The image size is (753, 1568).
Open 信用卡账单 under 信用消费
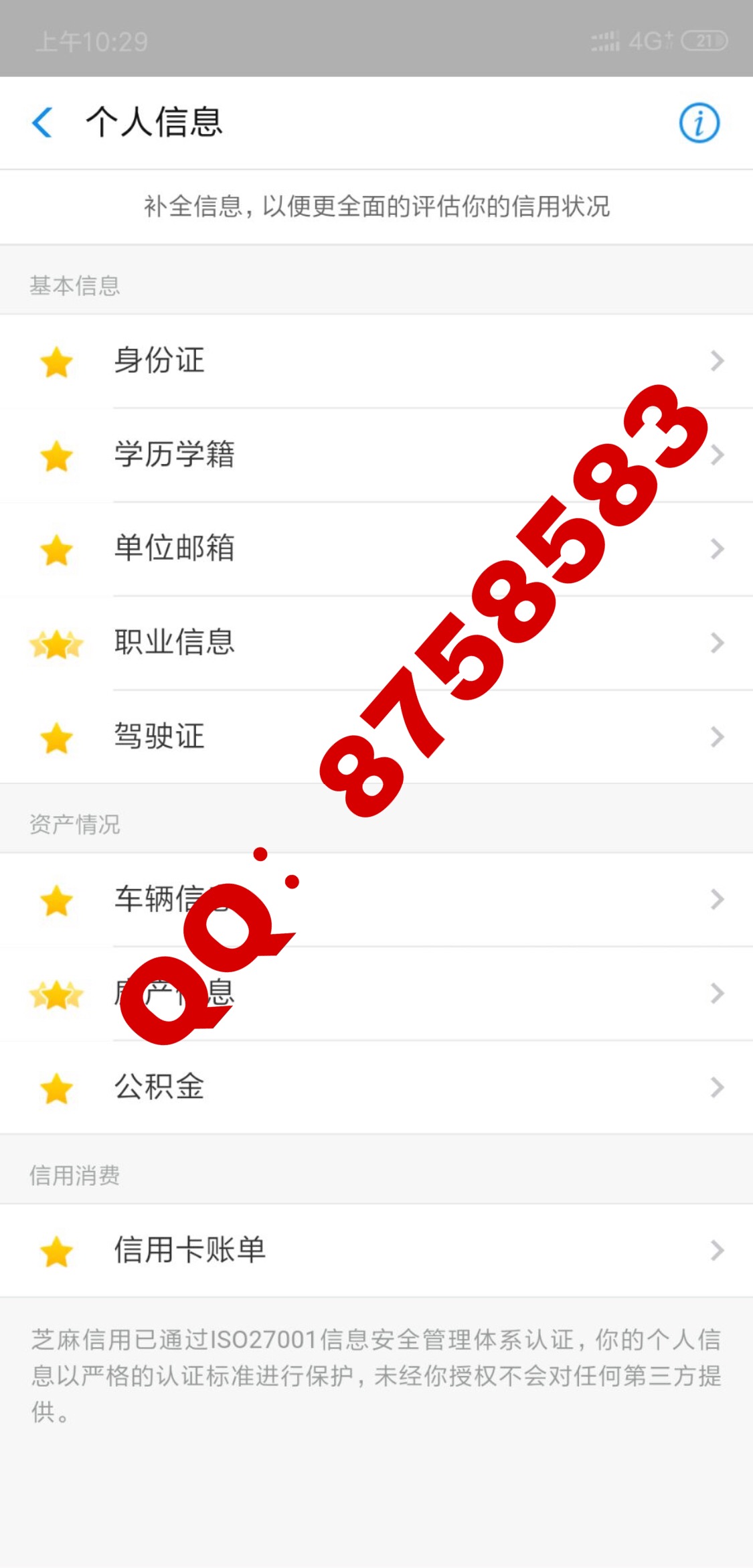375,1250
